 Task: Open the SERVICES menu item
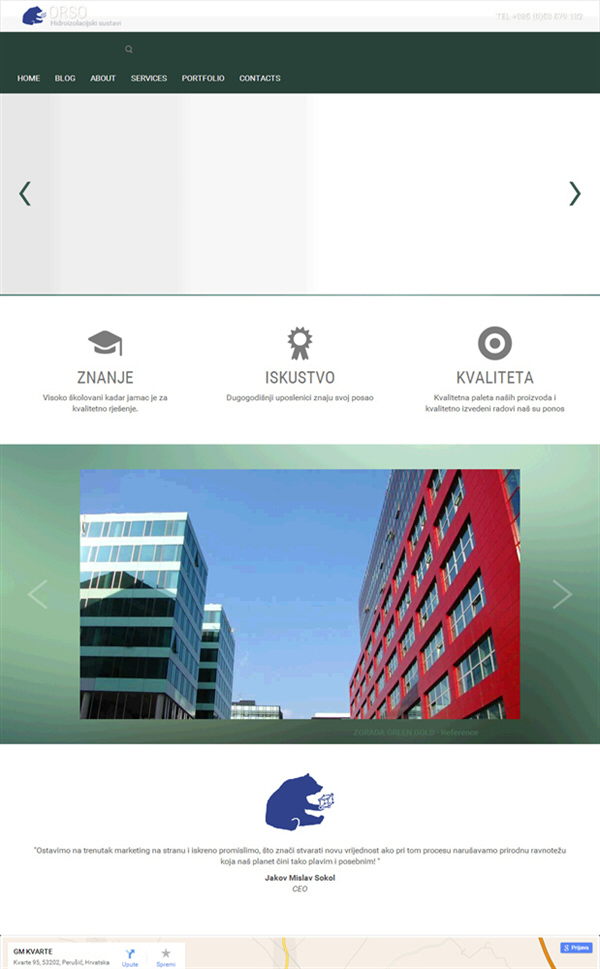pos(149,78)
